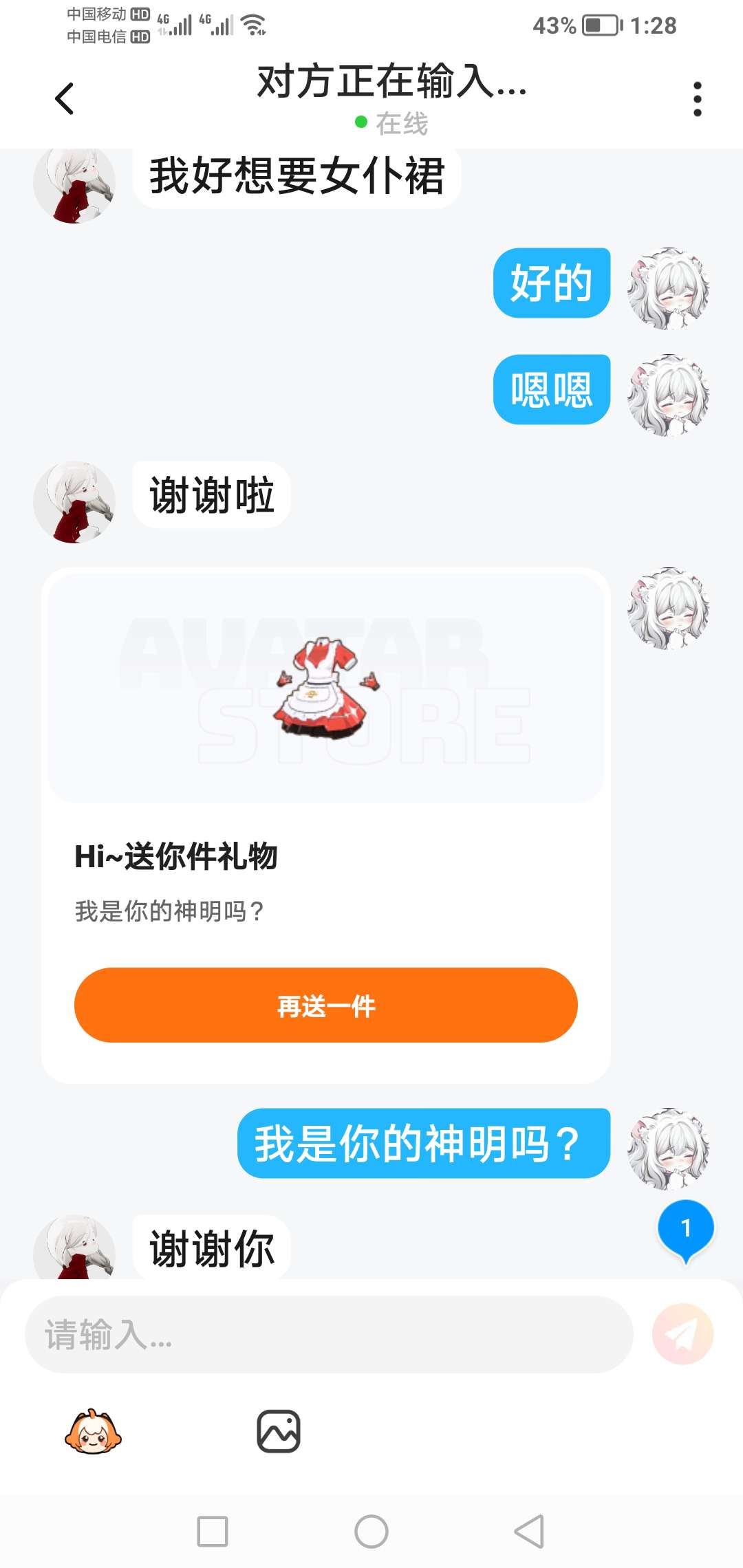Screen dimensions: 743x1568
Task: Go back from this chat
Action: [x=64, y=98]
